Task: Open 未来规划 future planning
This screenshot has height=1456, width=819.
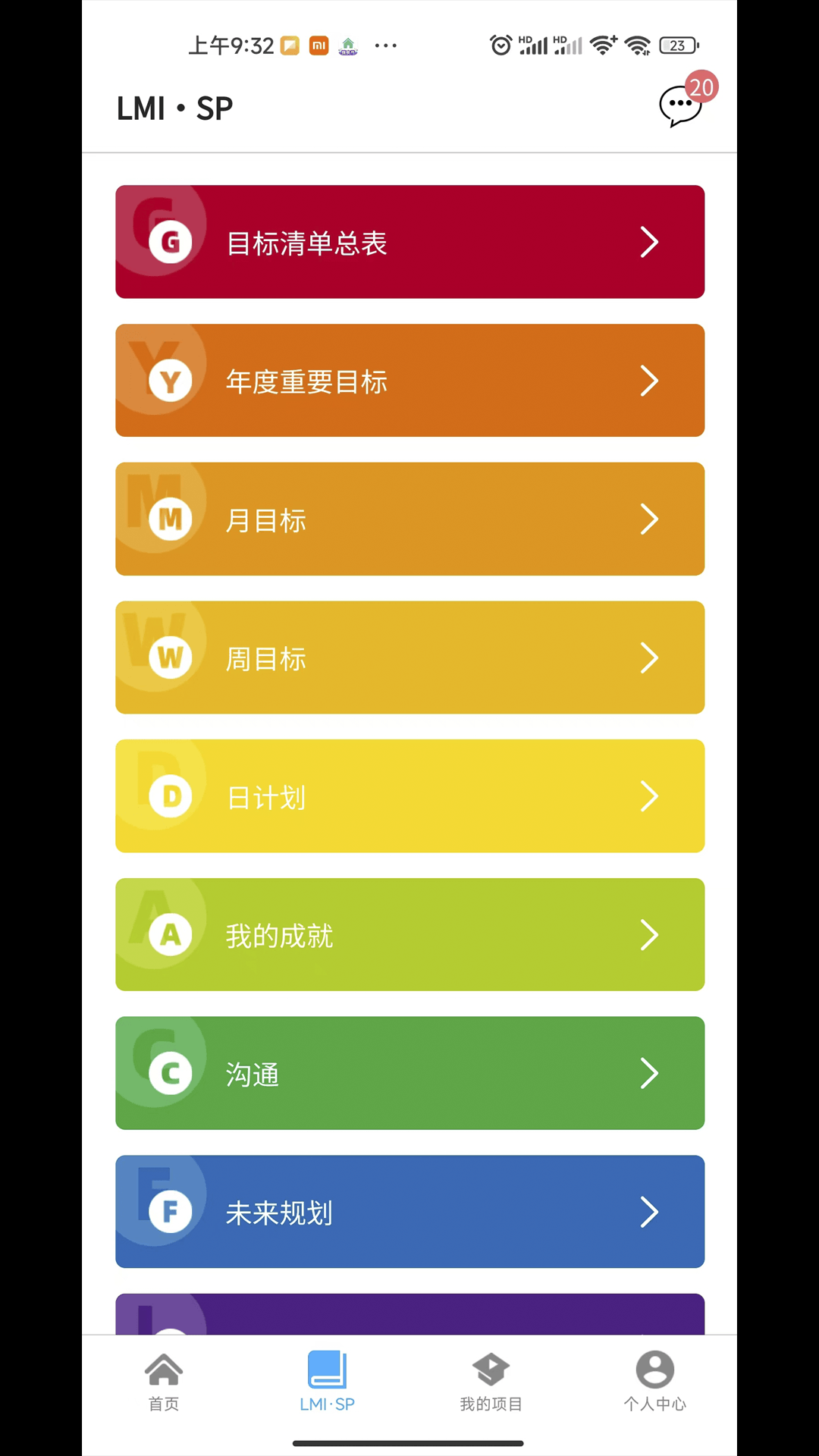Action: [409, 1212]
